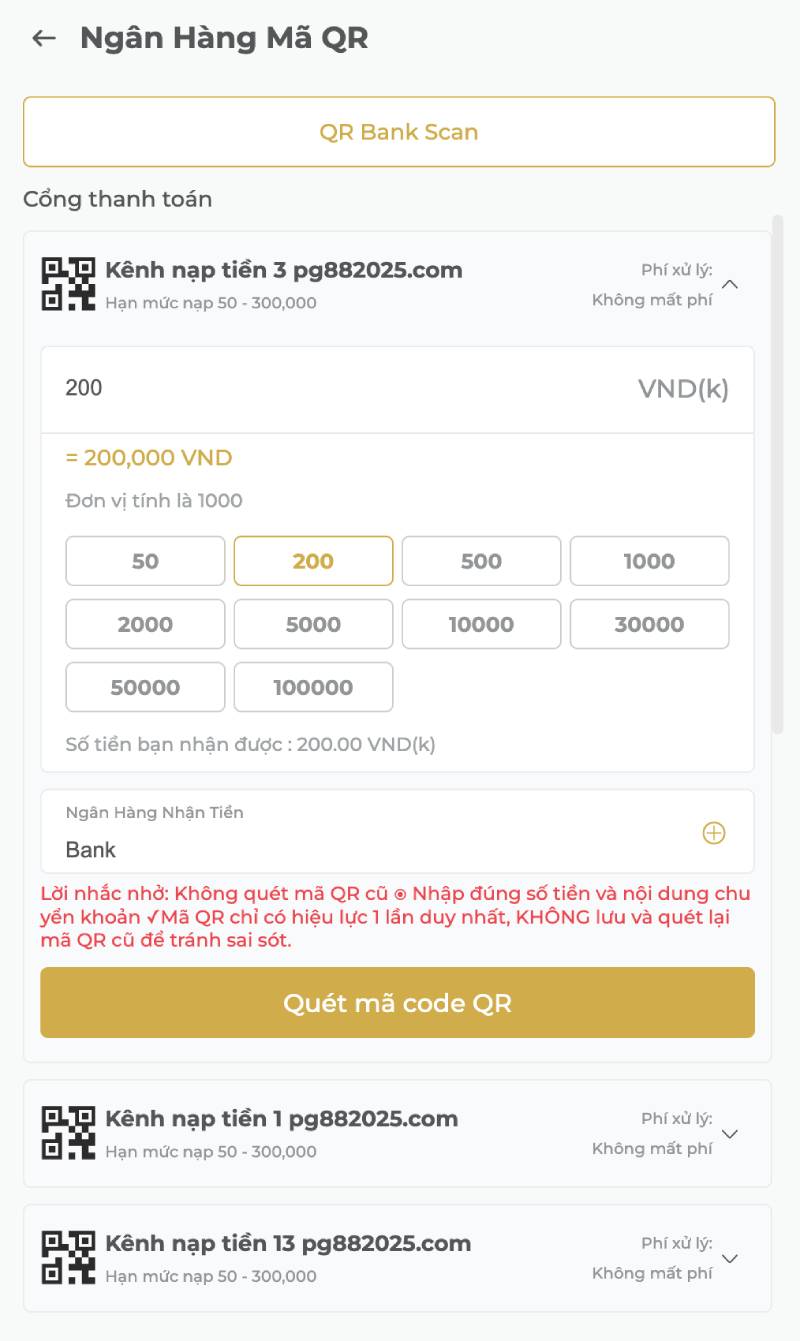Expand the Kênh nạp tiền 13 channel
This screenshot has height=1341, width=800.
pos(730,1259)
